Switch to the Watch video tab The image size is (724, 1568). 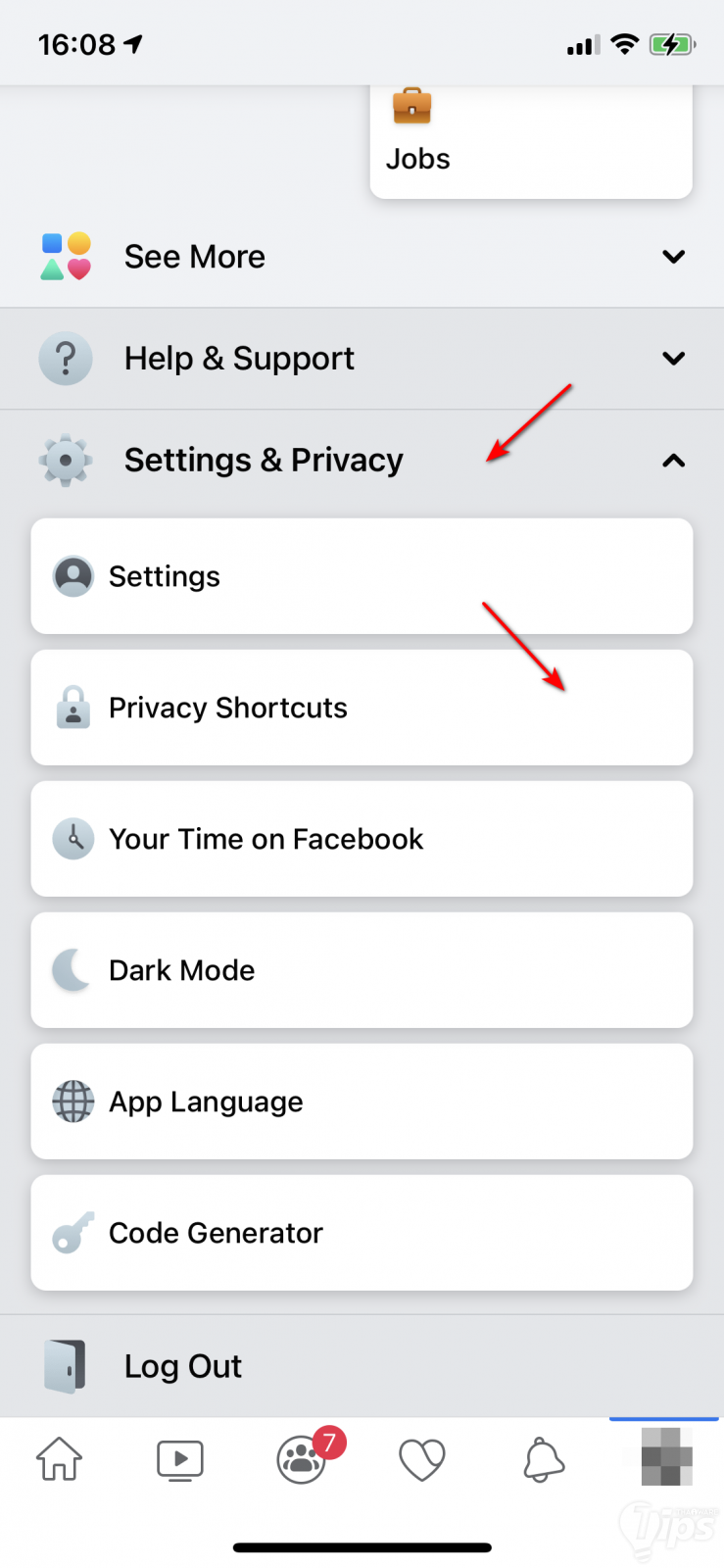click(180, 1459)
